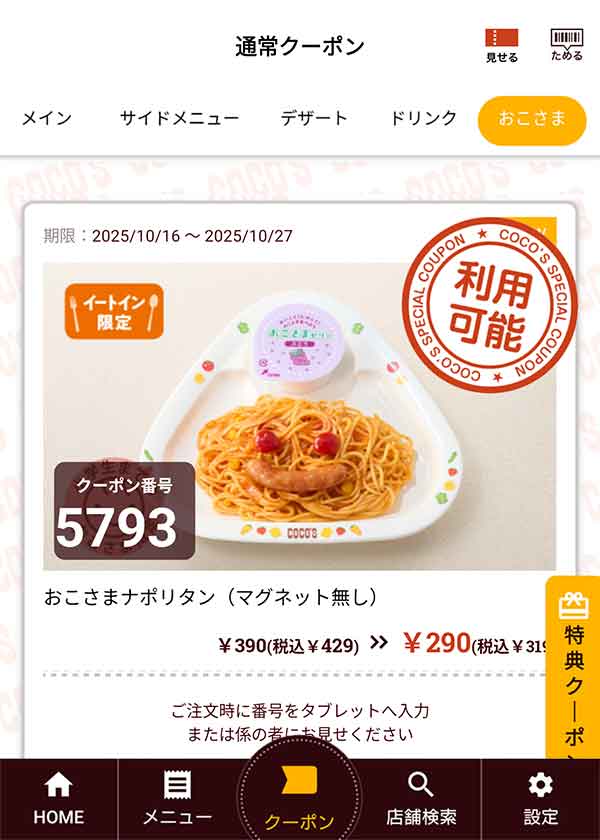Tap the クーポン bottom navigation item
This screenshot has height=840, width=600.
(299, 800)
